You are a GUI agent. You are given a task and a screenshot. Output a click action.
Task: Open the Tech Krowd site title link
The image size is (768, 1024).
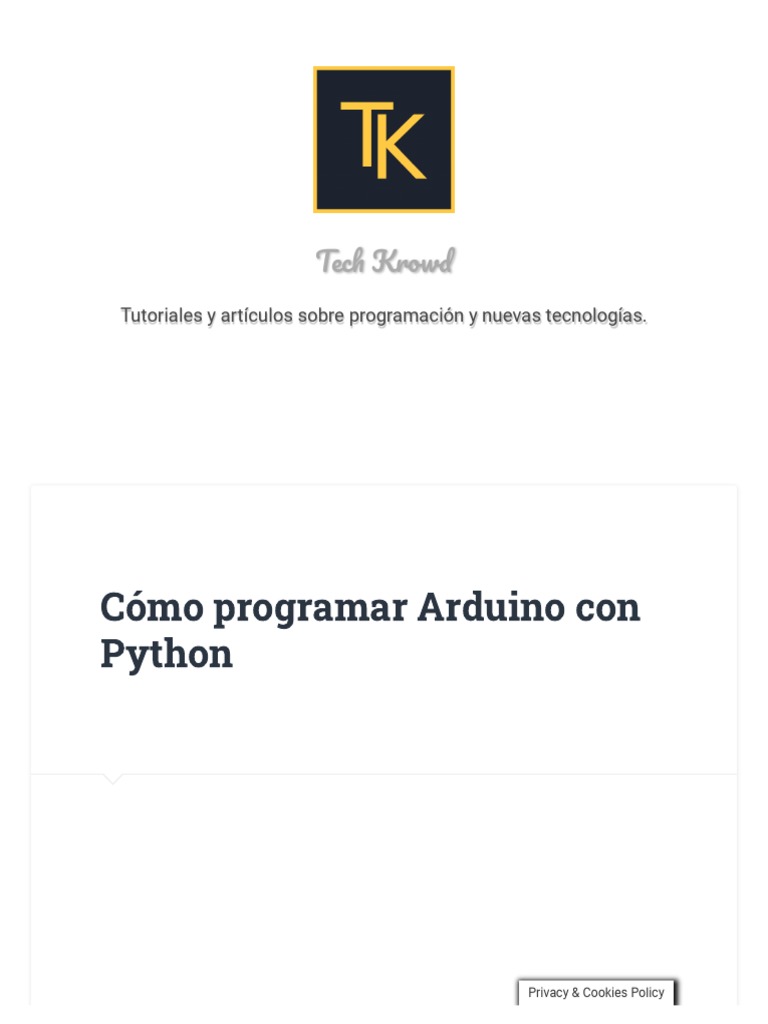pos(385,261)
